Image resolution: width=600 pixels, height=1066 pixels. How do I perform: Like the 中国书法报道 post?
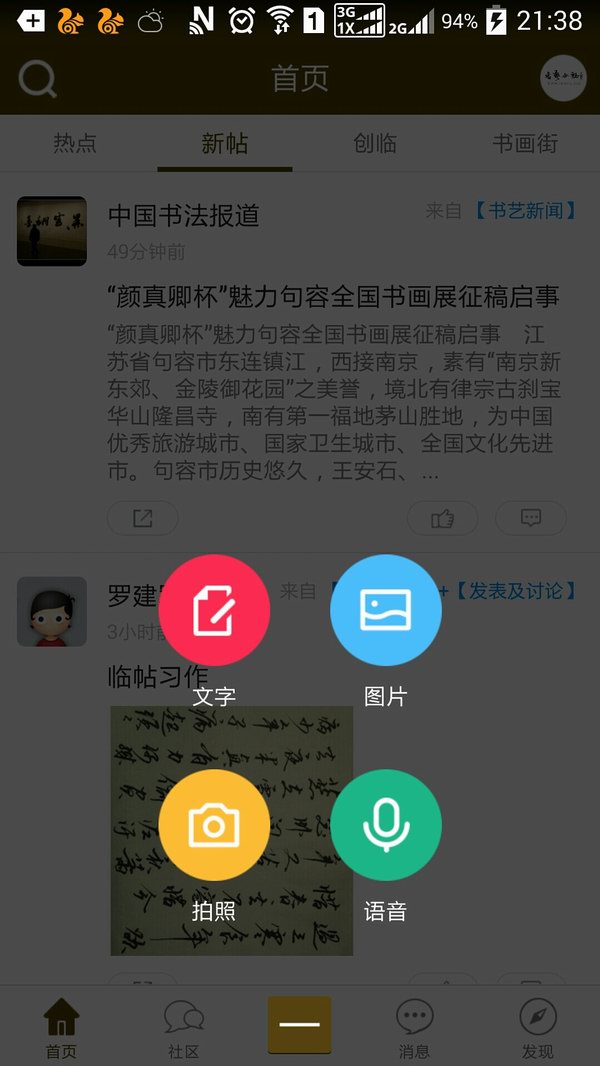[442, 518]
